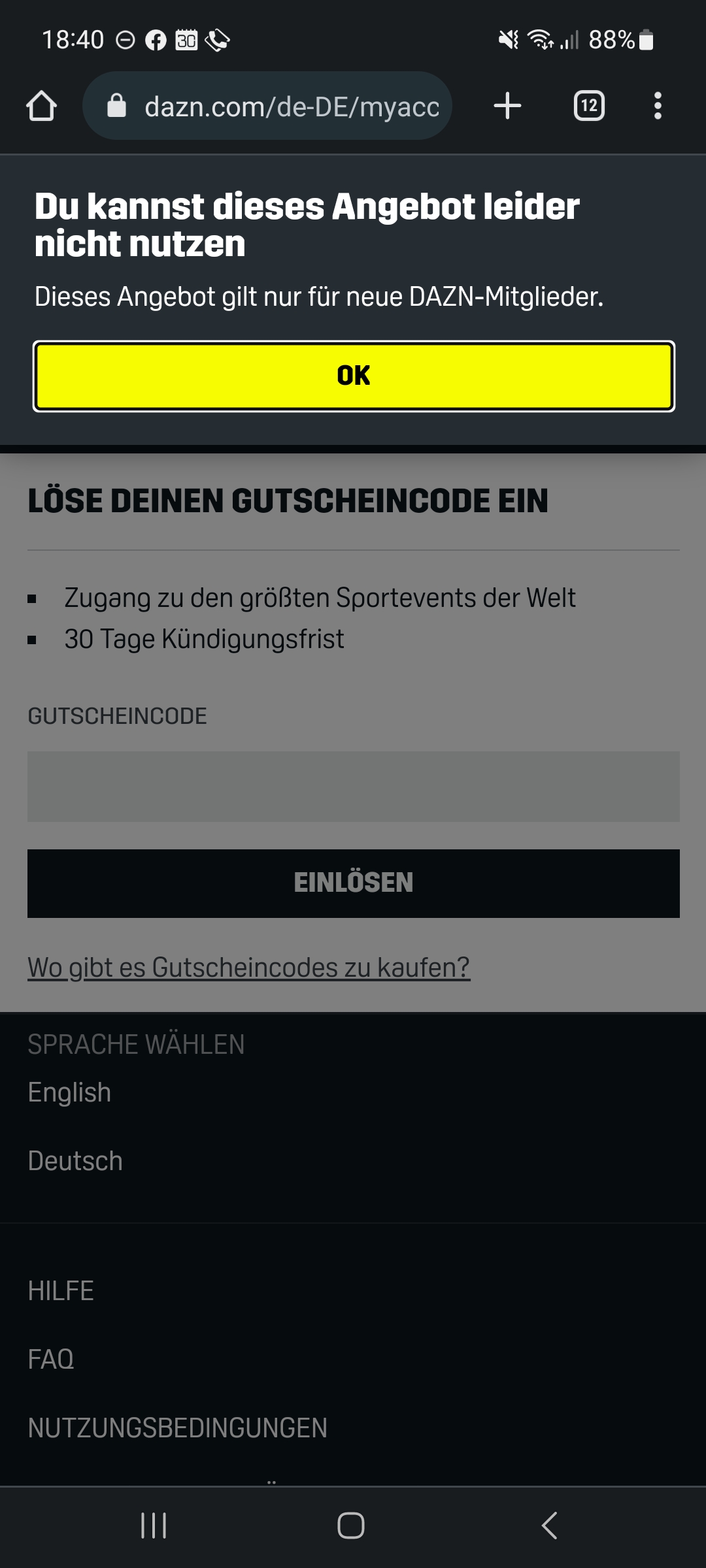Open a new browser tab with the plus icon
This screenshot has width=706, height=1568.
click(x=507, y=106)
